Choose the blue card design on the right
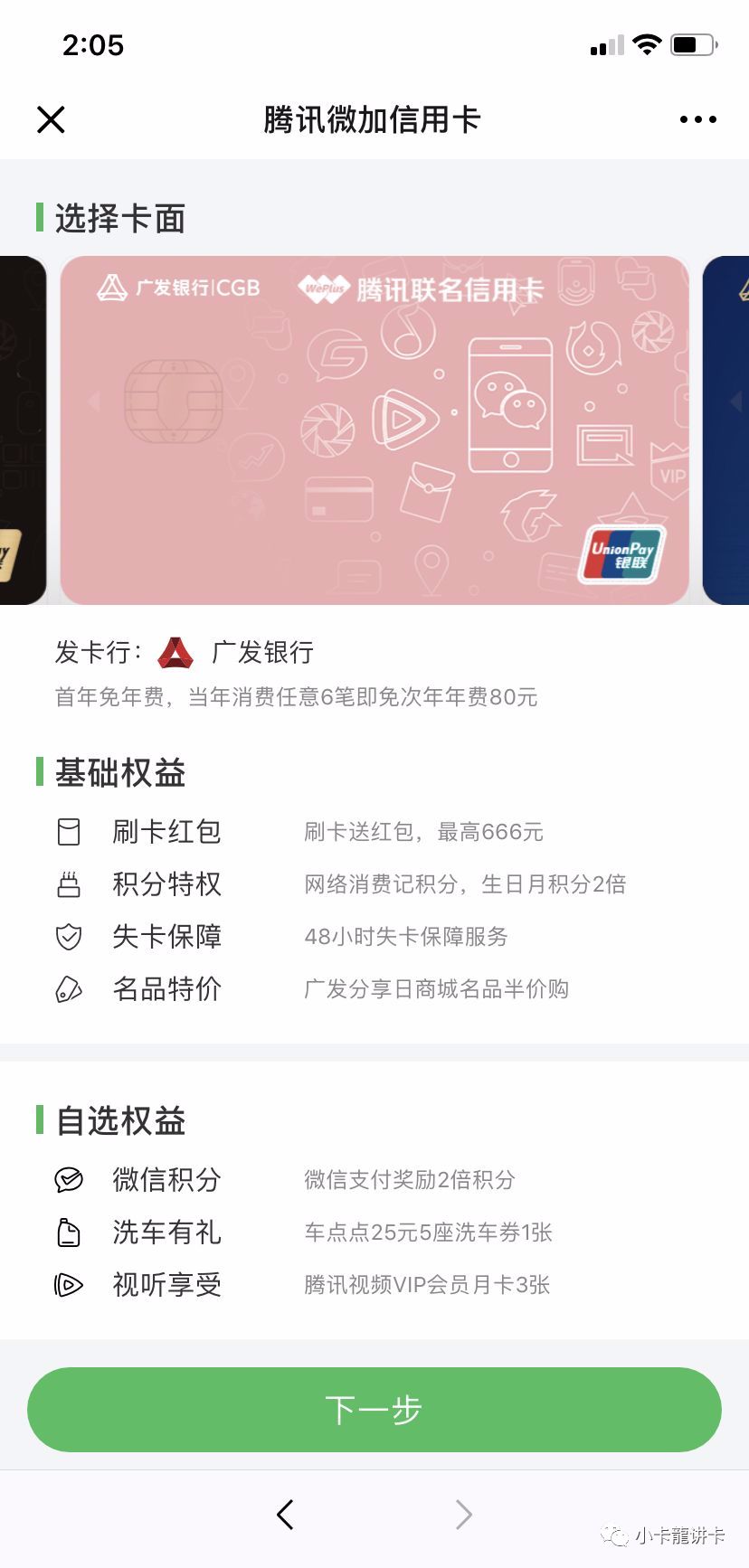The height and width of the screenshot is (1568, 749). [727, 430]
